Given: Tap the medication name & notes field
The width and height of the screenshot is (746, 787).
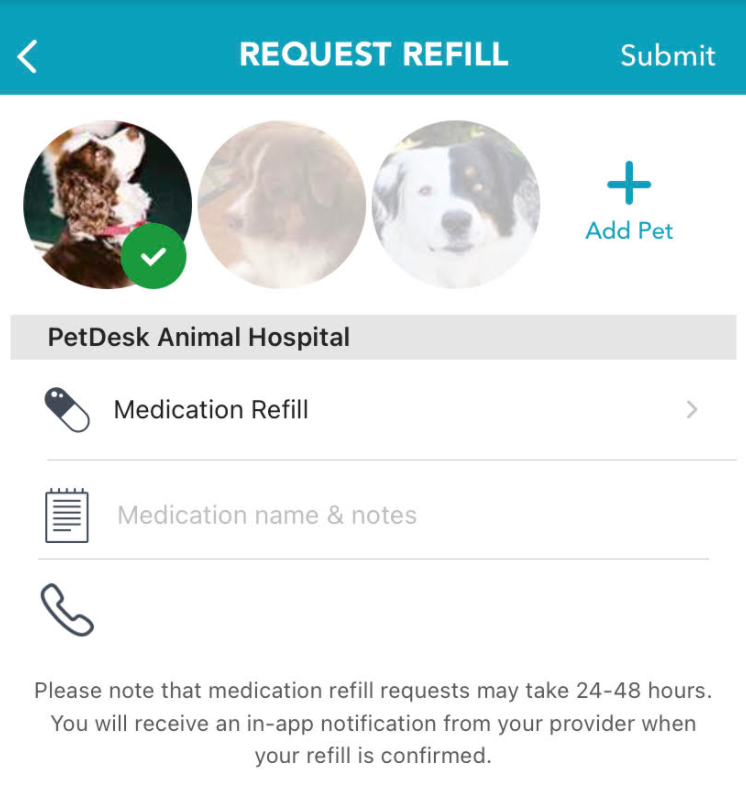Looking at the screenshot, I should [400, 516].
